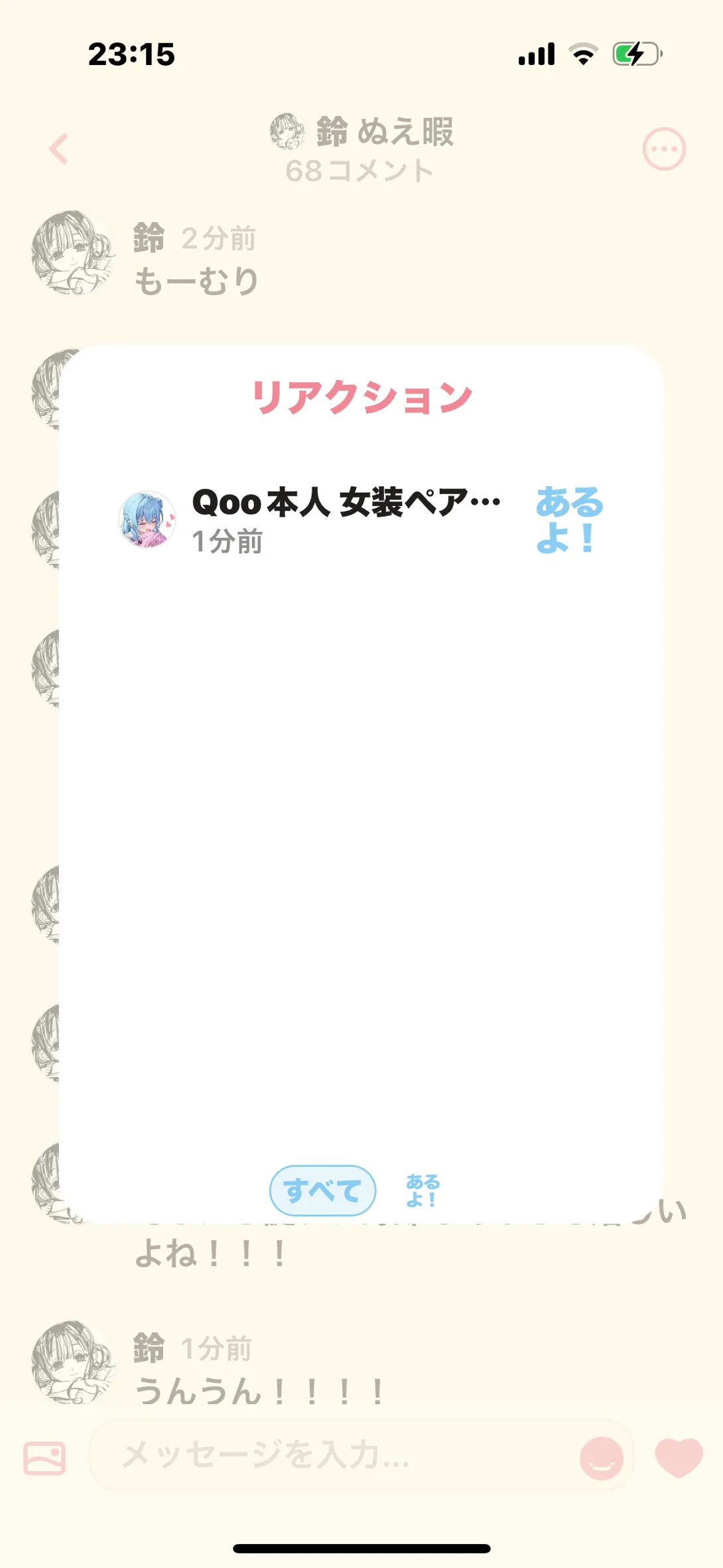Open the three-dot options menu
Image resolution: width=723 pixels, height=1568 pixels.
pos(664,149)
